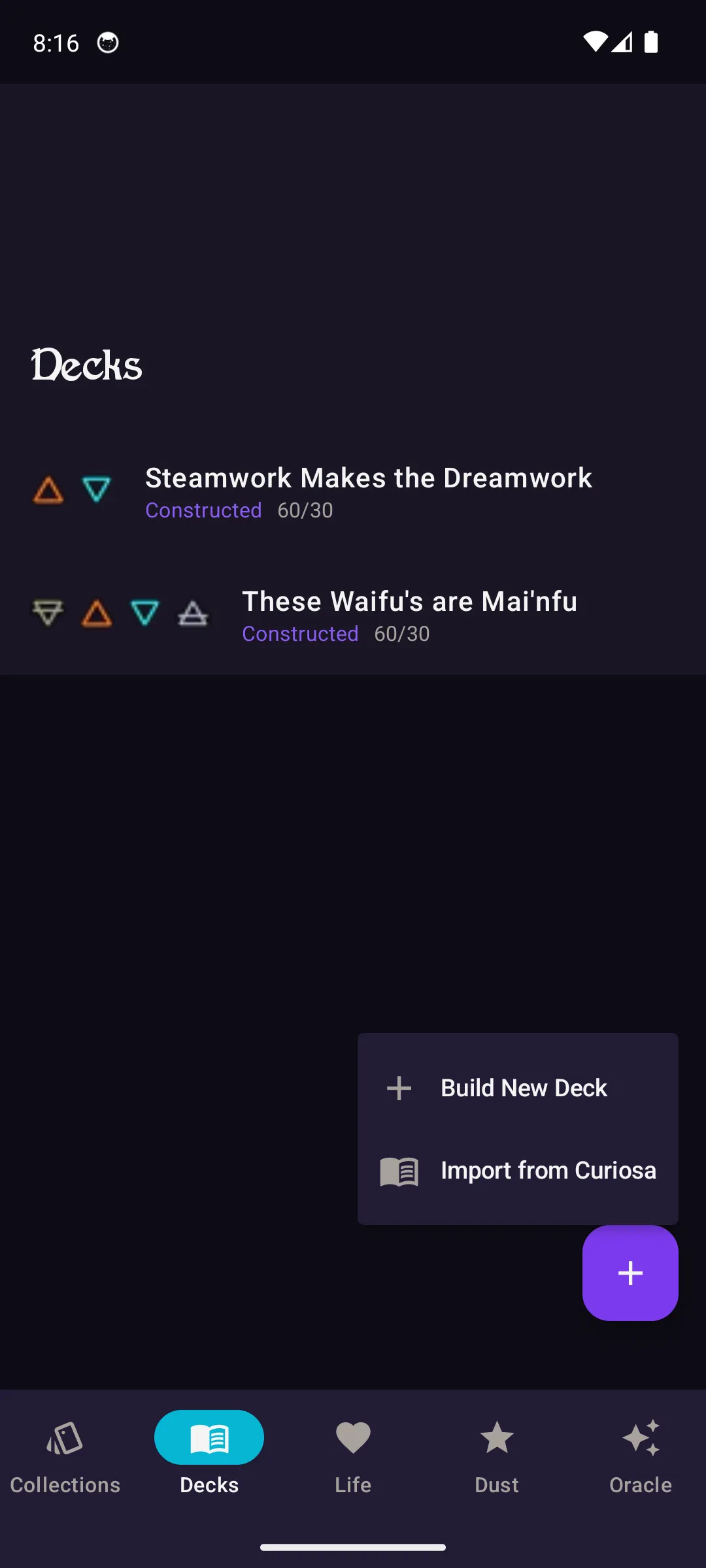Tap the gesture navigation handle at screen bottom
The image size is (706, 1568).
click(x=353, y=1548)
